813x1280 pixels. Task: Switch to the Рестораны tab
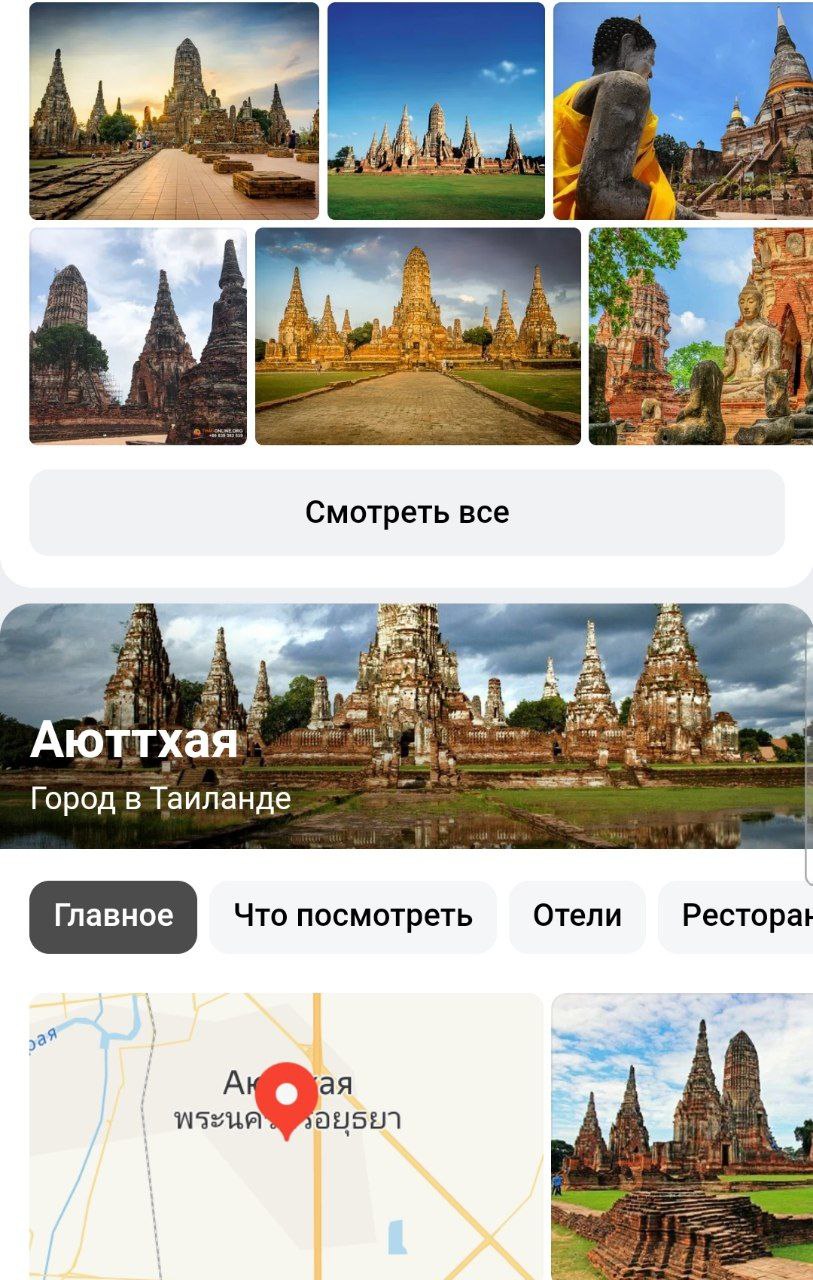pos(740,916)
